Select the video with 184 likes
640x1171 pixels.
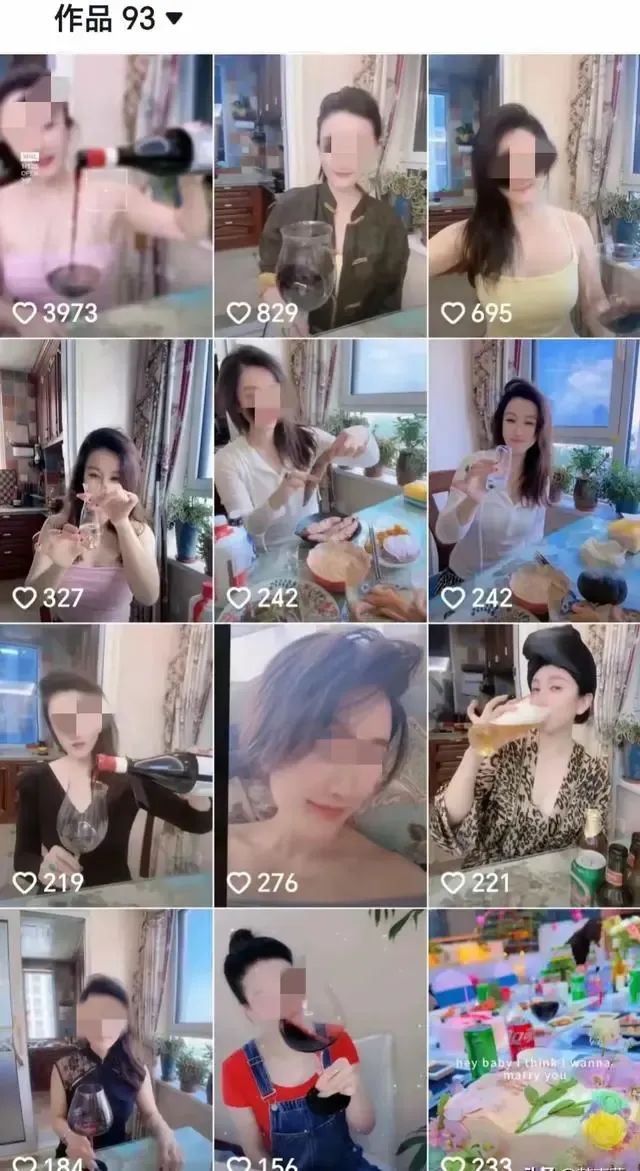(105, 1040)
